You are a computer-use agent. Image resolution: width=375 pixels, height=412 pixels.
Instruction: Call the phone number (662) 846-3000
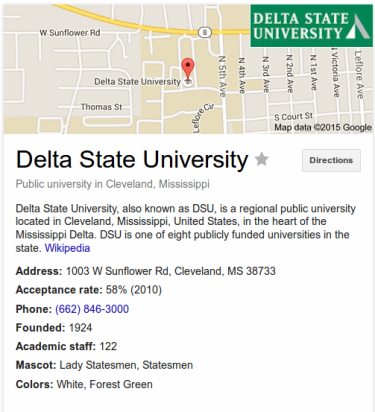coord(92,309)
